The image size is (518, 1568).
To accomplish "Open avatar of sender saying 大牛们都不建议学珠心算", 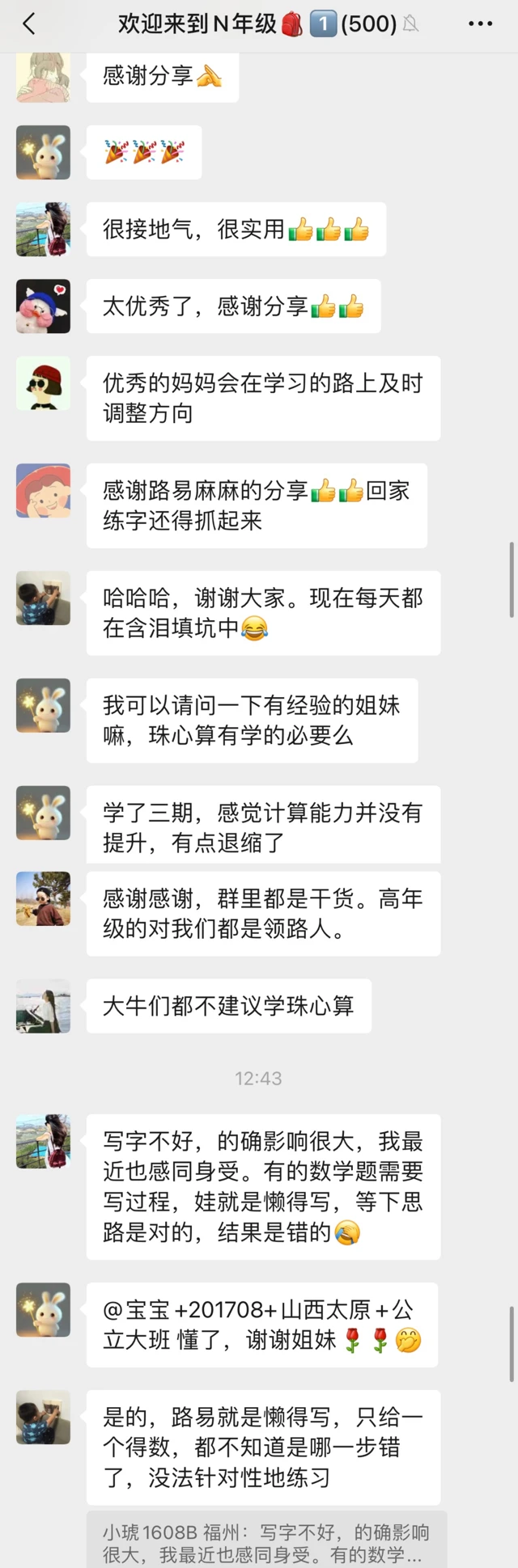I will point(43,1006).
